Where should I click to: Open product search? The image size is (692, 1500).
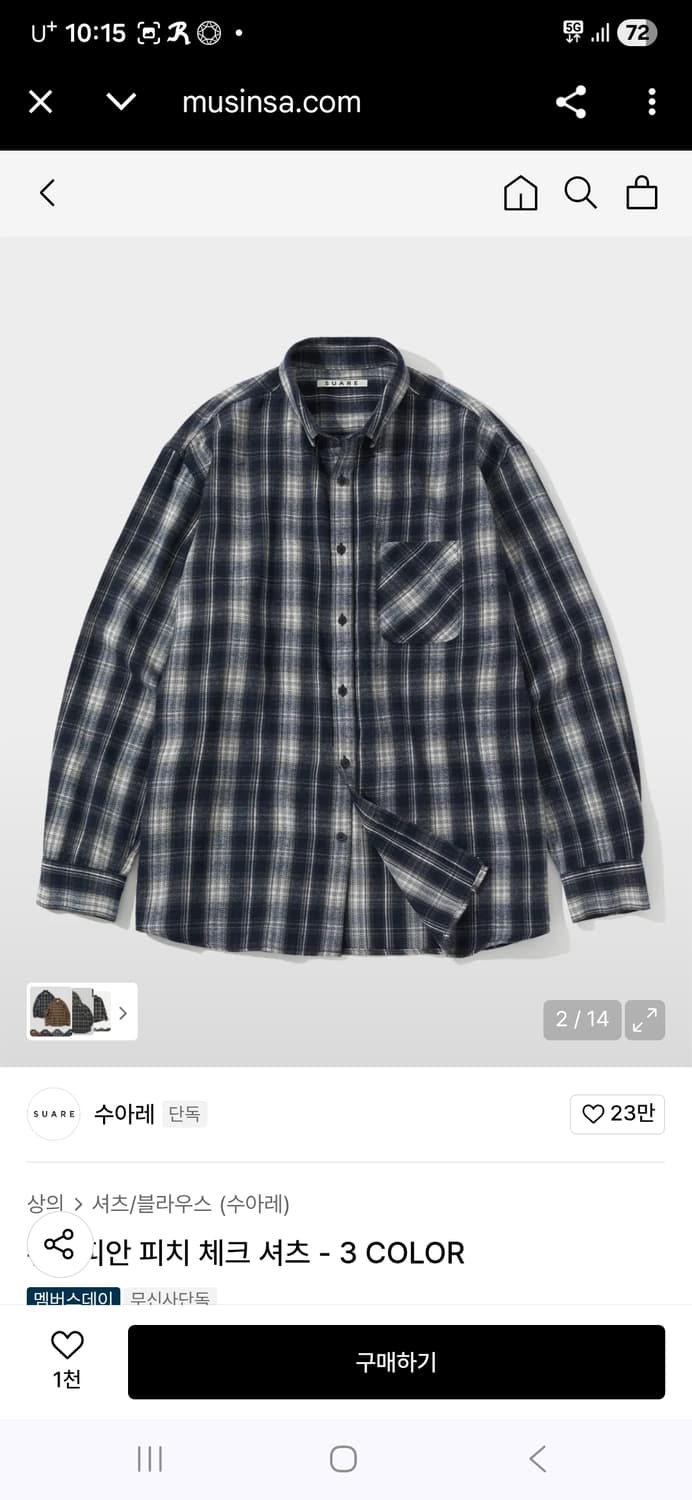[x=580, y=193]
